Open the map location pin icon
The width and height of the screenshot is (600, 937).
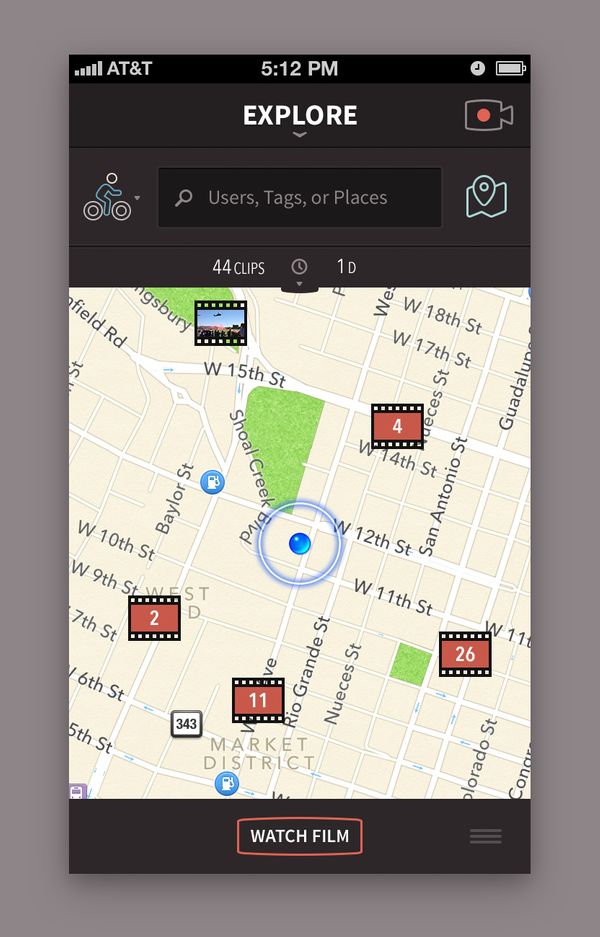486,197
